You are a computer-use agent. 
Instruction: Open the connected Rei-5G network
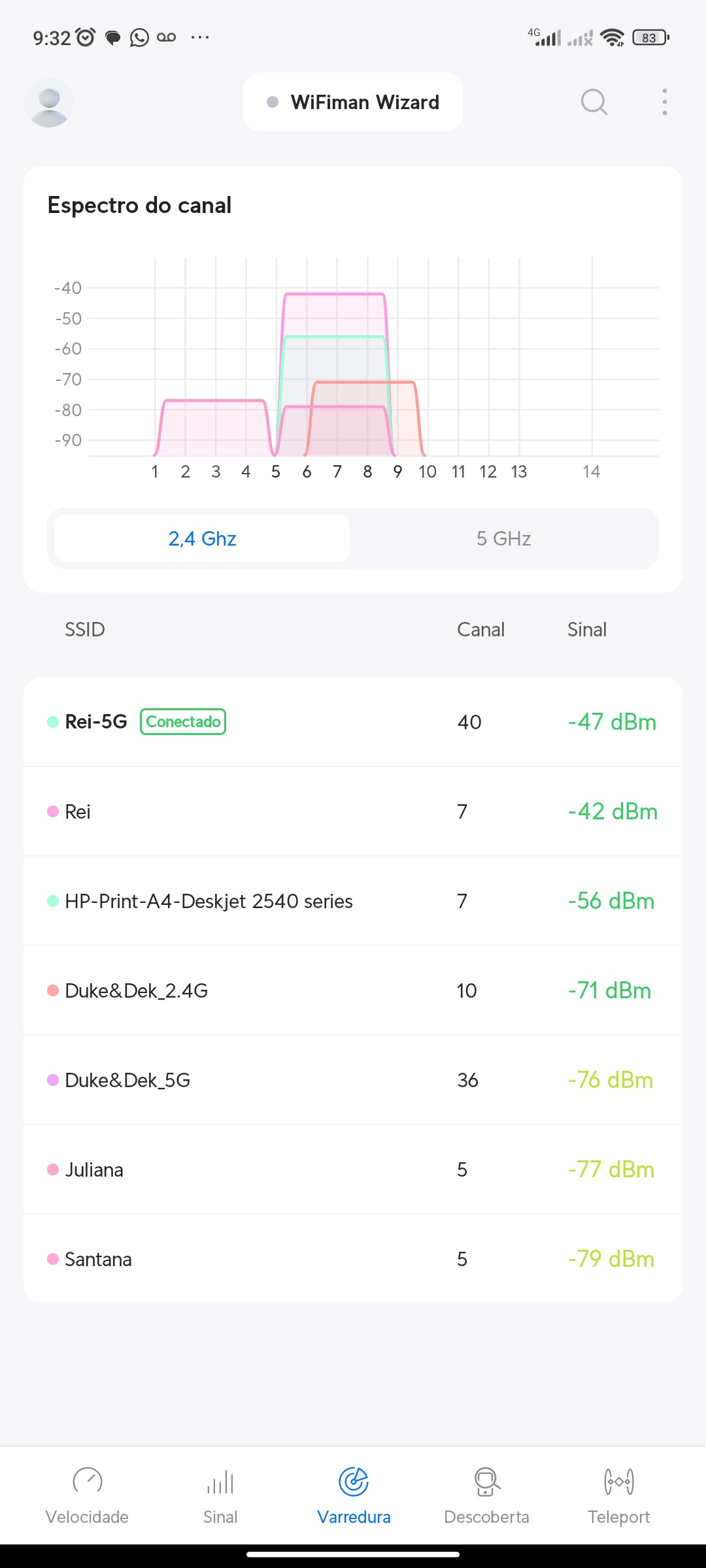click(353, 722)
